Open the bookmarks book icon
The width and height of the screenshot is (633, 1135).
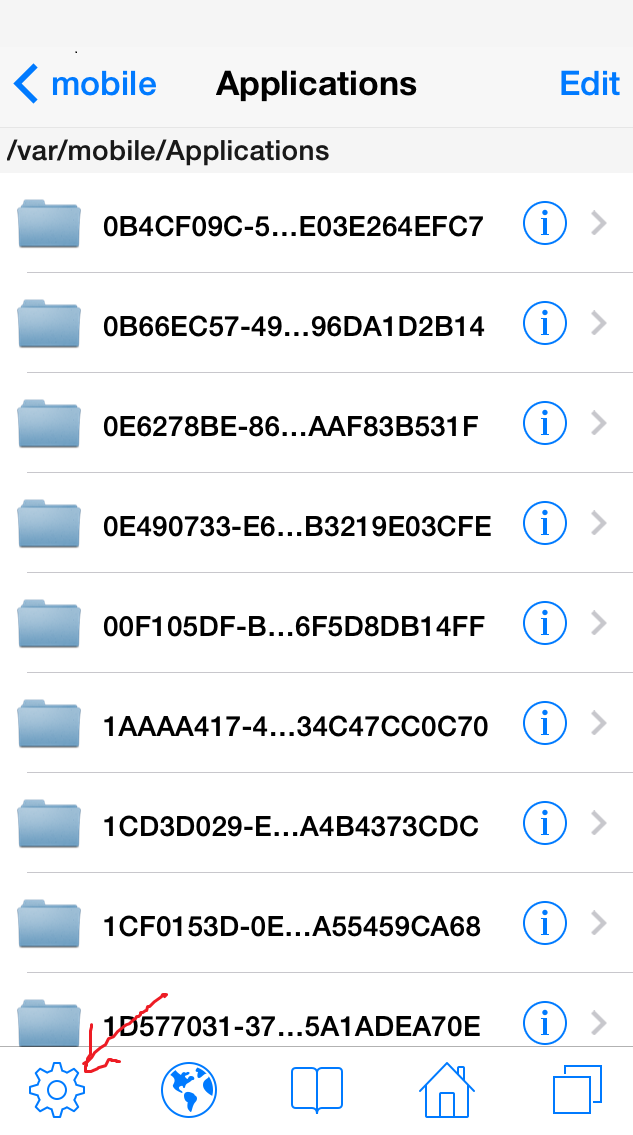[317, 1089]
